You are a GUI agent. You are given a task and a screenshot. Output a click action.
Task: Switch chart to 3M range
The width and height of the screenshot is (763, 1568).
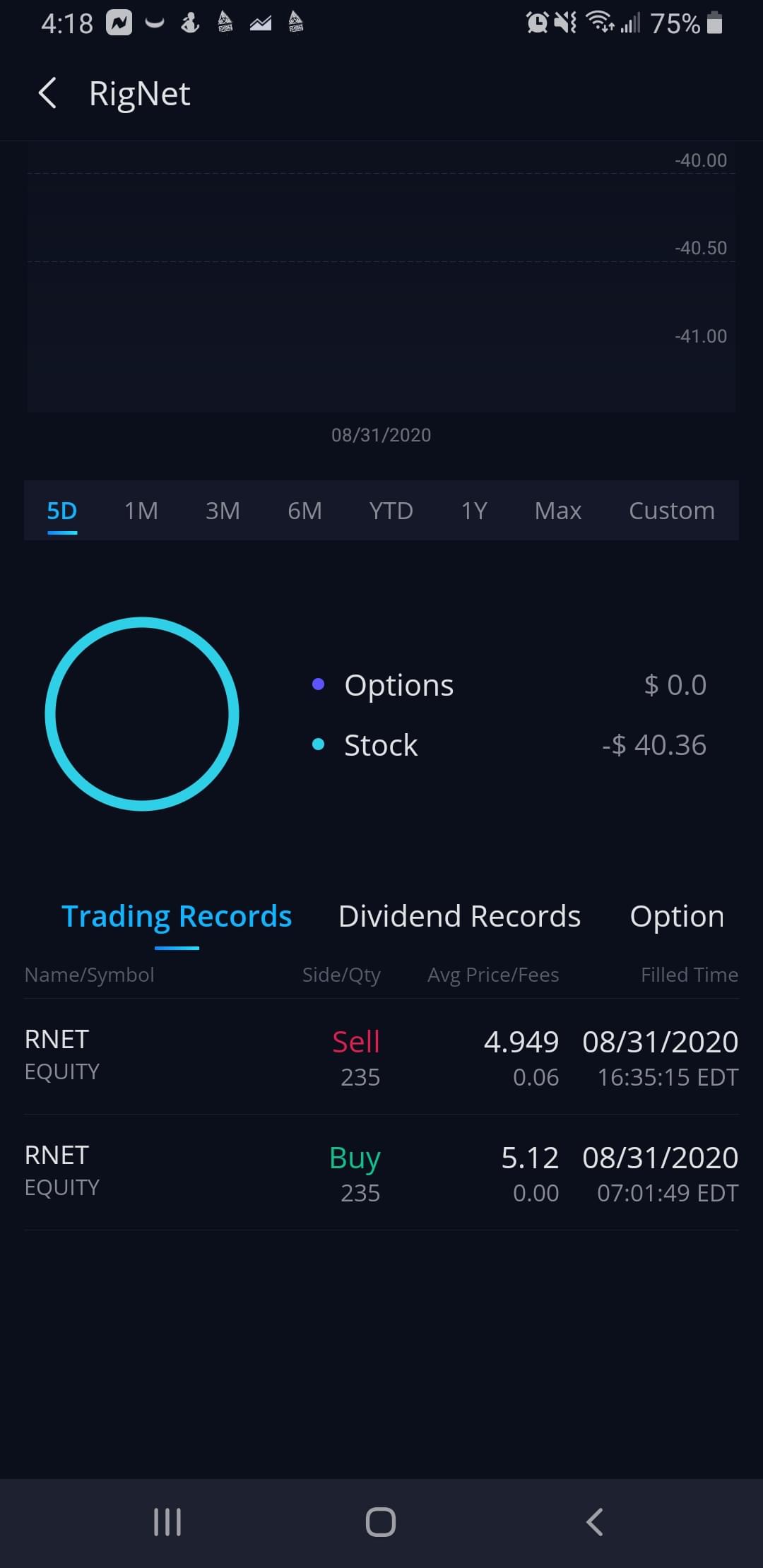click(223, 511)
